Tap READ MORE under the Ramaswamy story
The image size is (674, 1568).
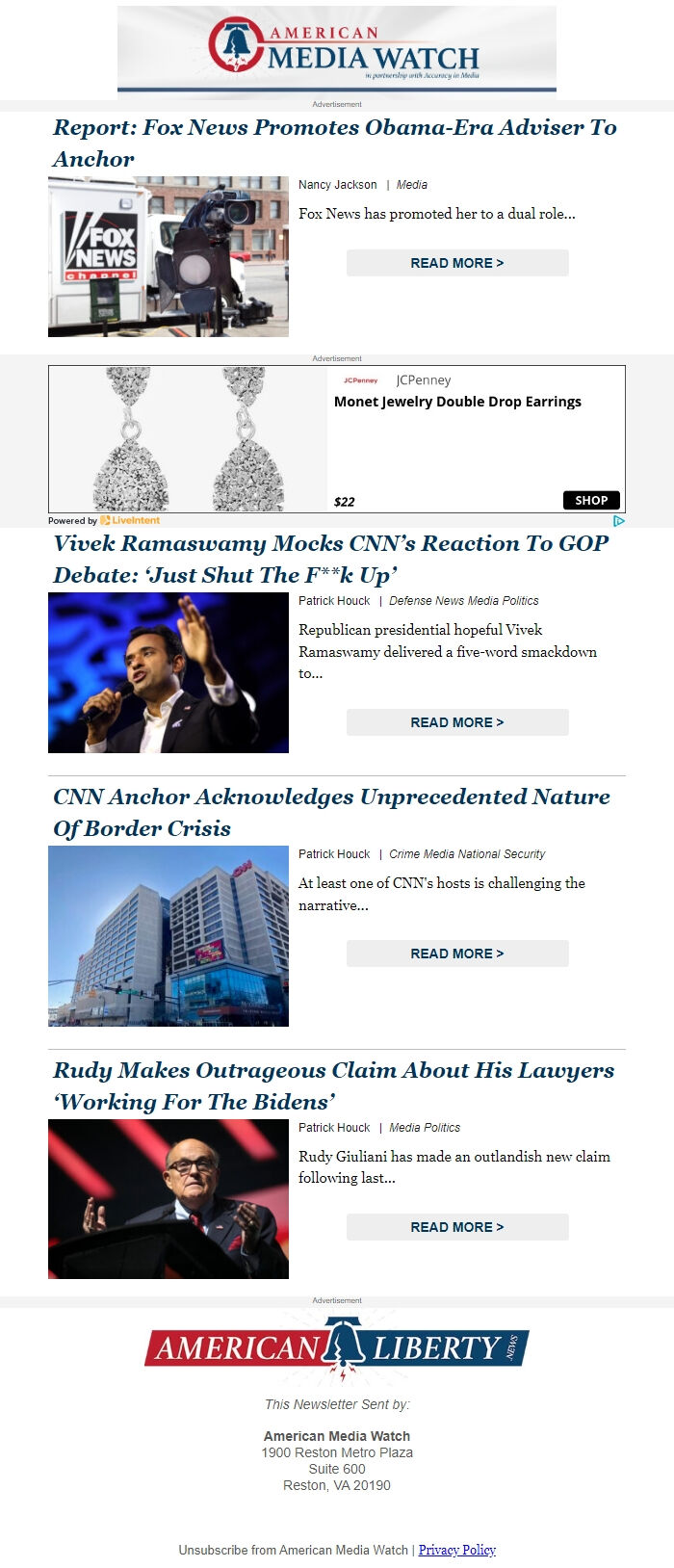[x=457, y=722]
